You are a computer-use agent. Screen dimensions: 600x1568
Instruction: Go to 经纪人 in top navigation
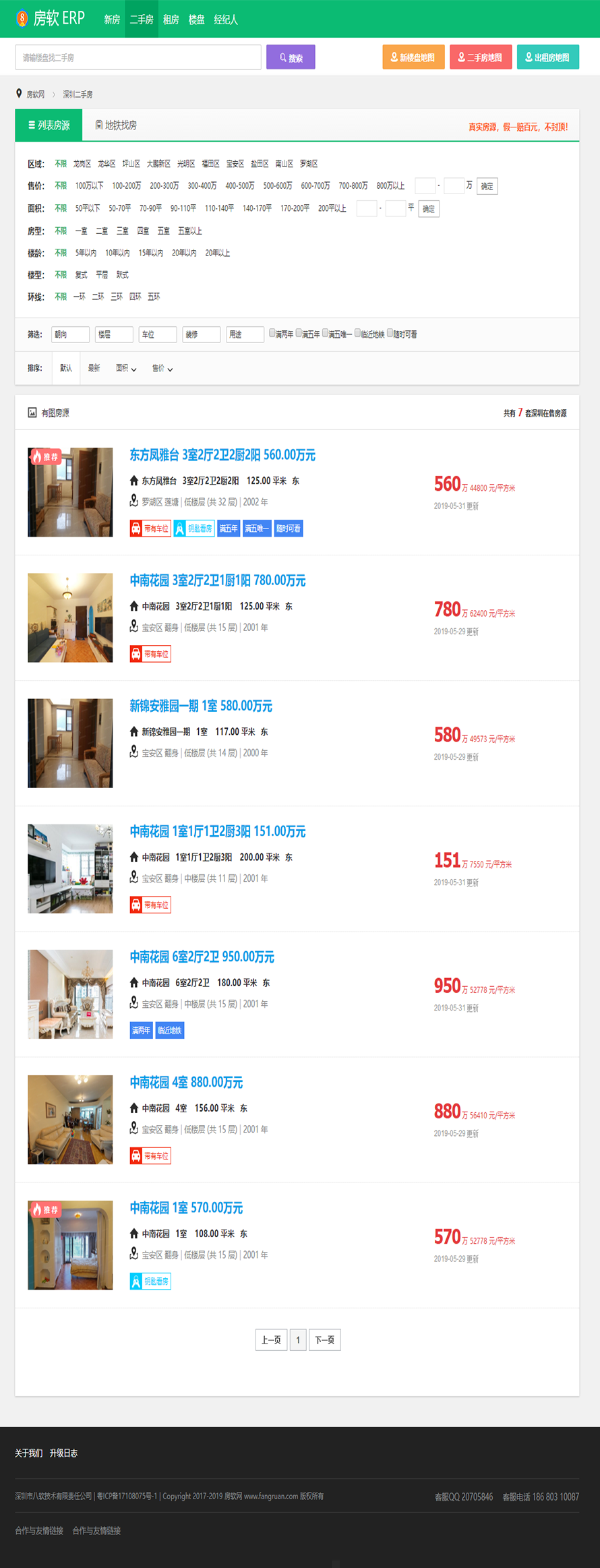[x=226, y=20]
